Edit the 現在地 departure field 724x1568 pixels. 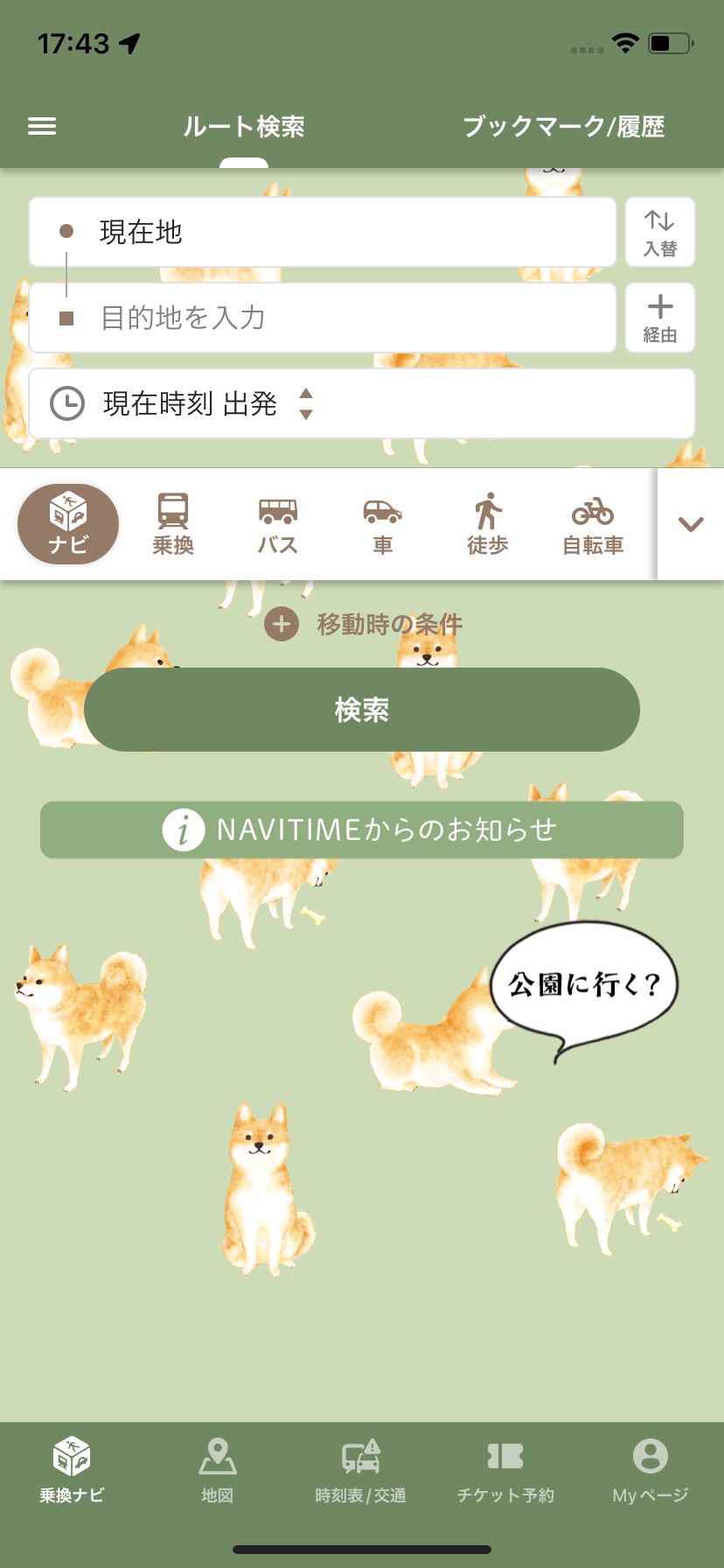(x=322, y=232)
